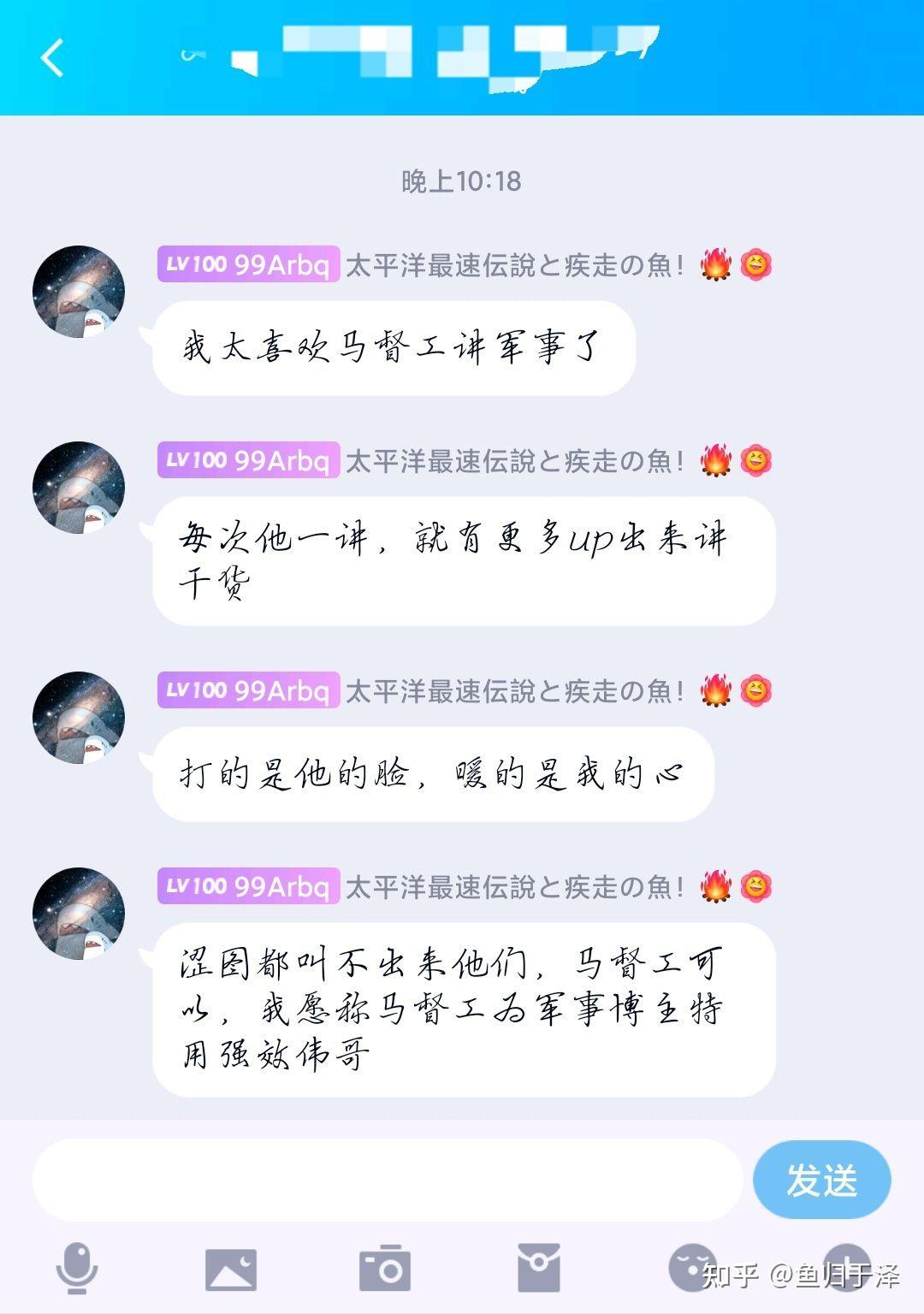The height and width of the screenshot is (1314, 924).
Task: Open the camera to take a photo
Action: (385, 1268)
